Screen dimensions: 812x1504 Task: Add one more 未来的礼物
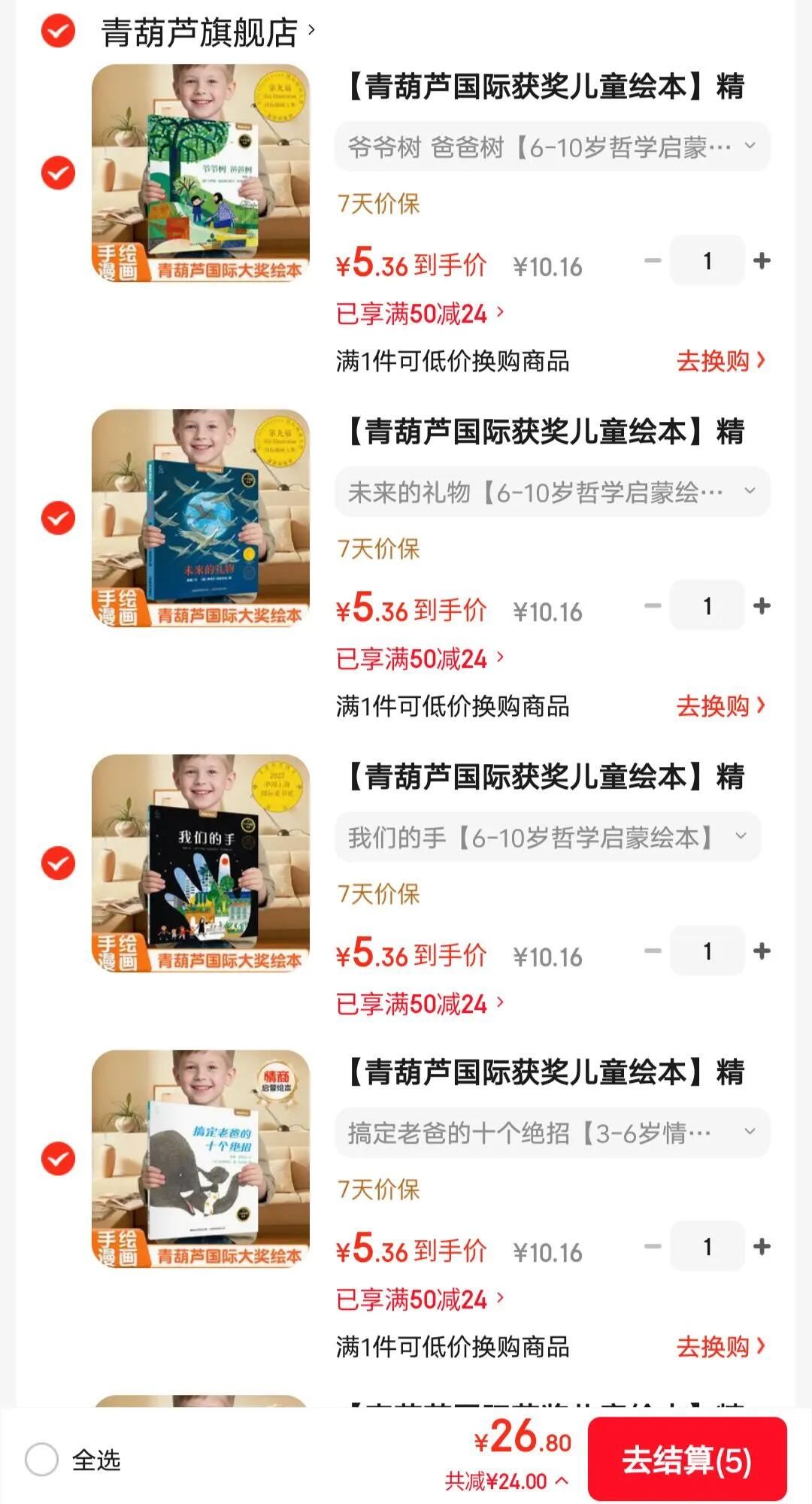tap(762, 606)
